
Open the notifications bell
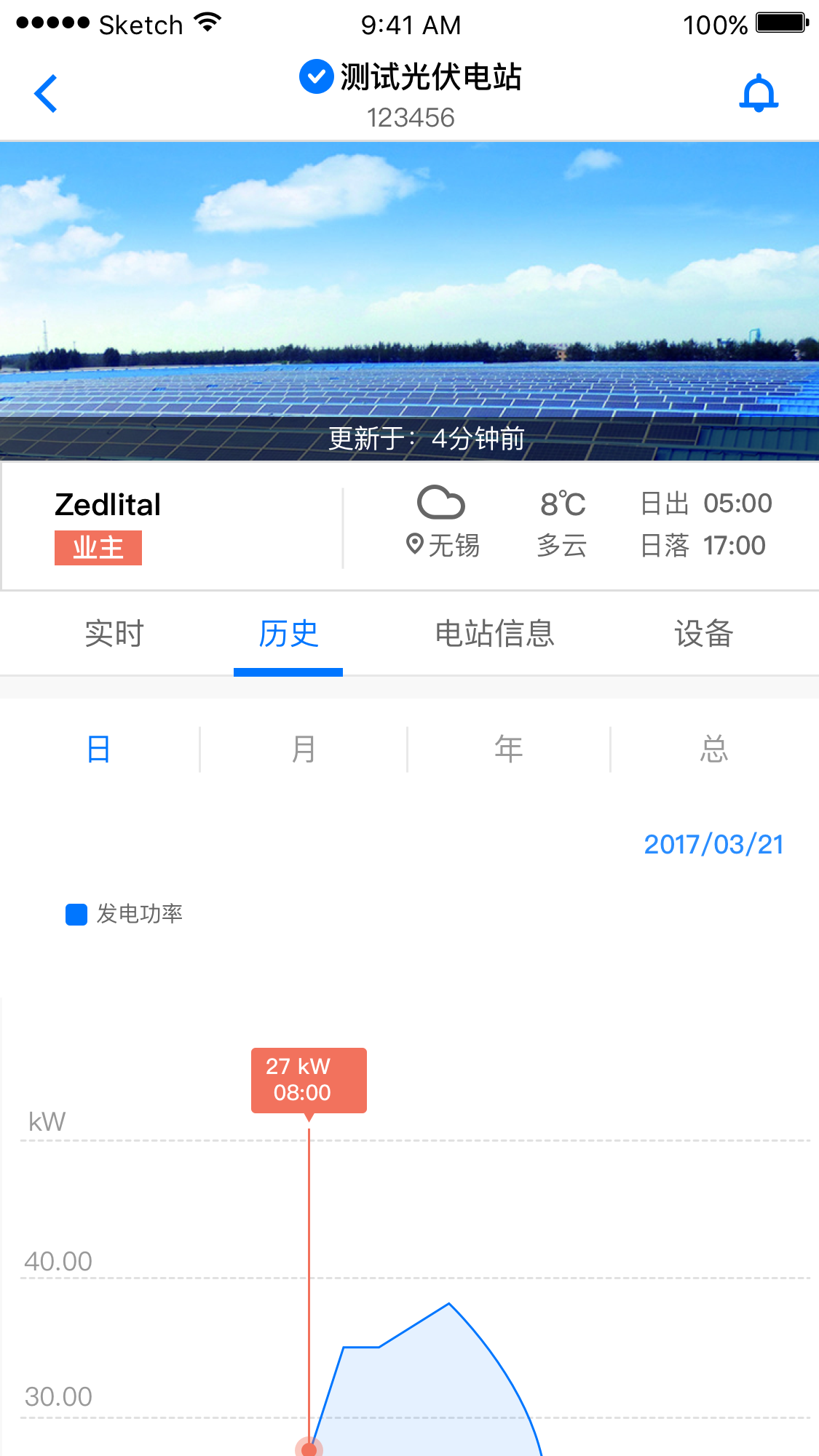[x=759, y=94]
